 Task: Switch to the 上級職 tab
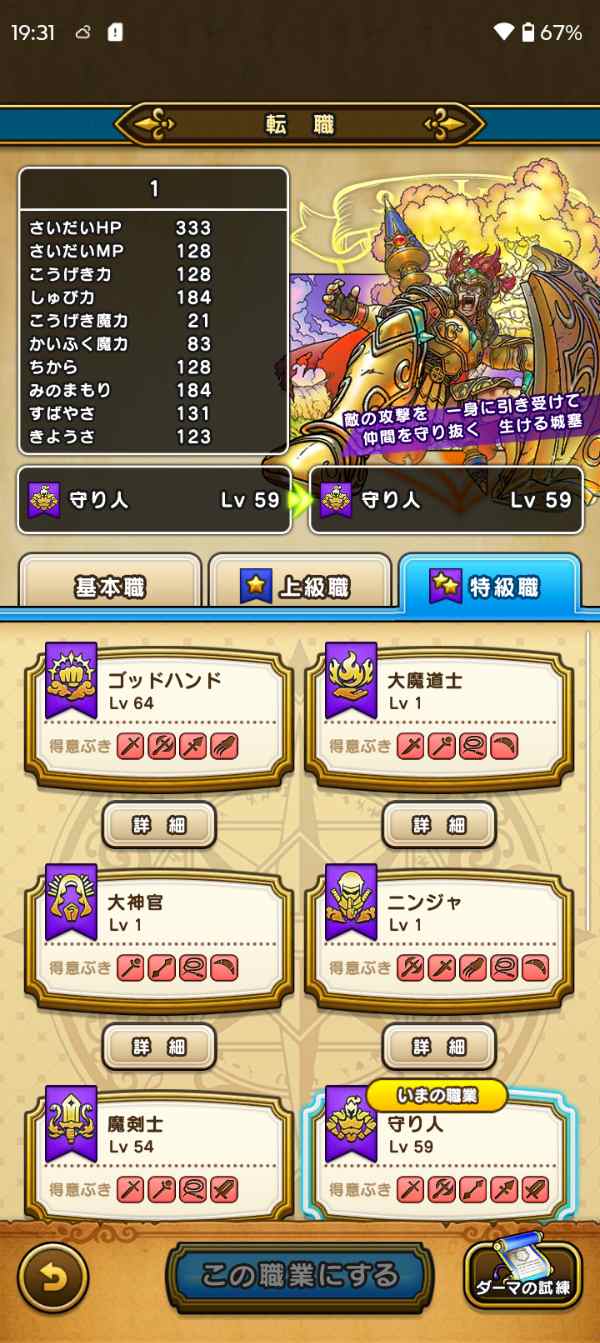298,586
